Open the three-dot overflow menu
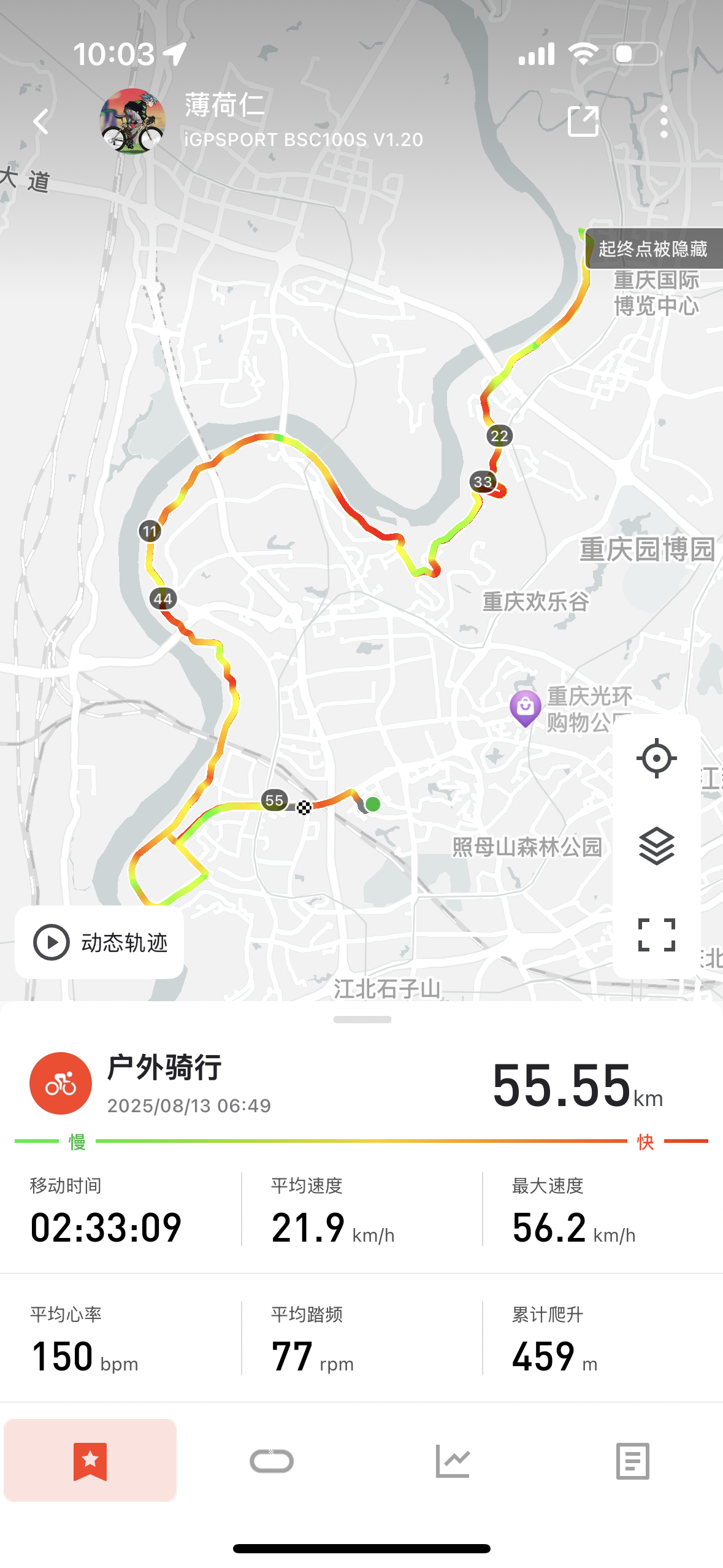This screenshot has height=1568, width=723. point(664,121)
